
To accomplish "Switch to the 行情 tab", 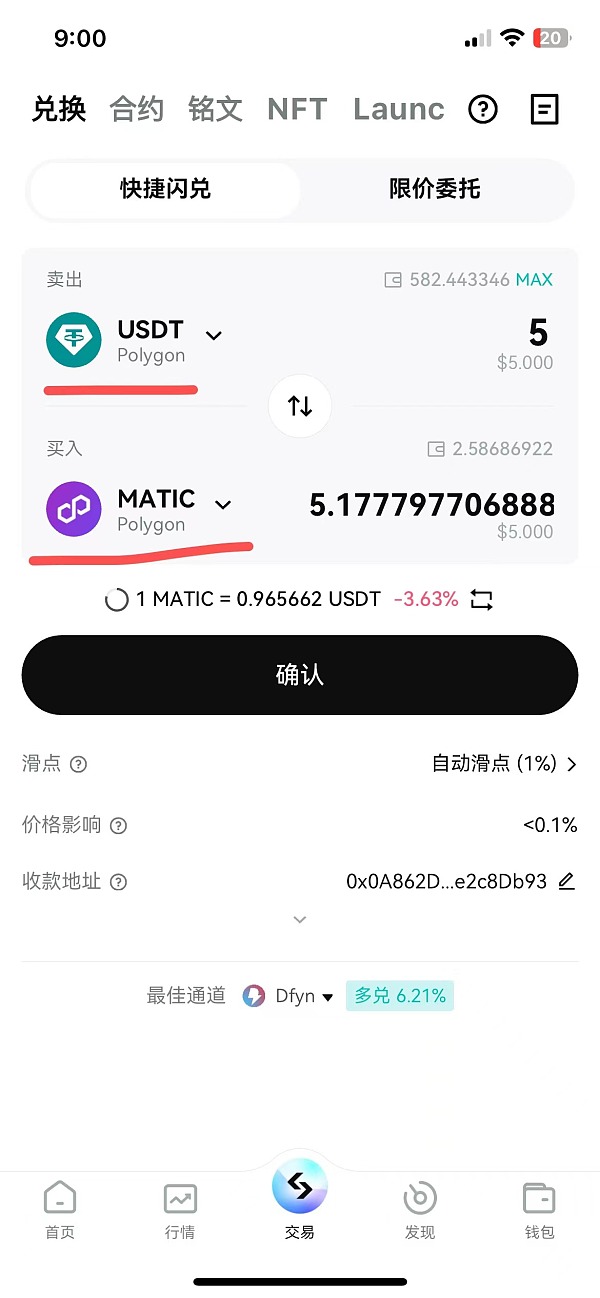I will (x=180, y=1210).
